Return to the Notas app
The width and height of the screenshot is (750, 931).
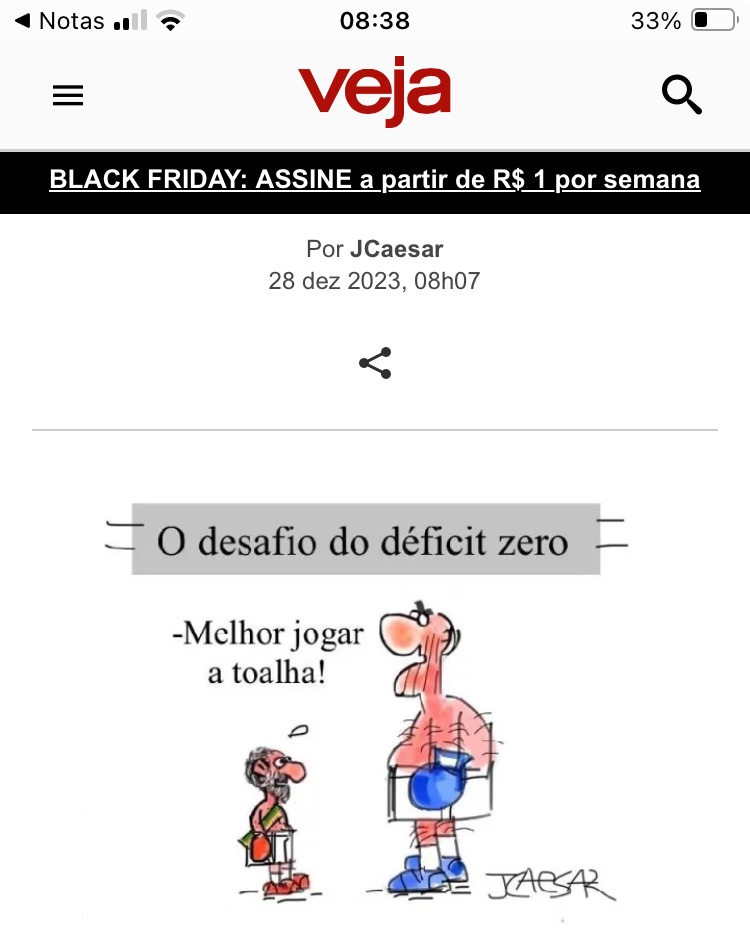[x=60, y=21]
